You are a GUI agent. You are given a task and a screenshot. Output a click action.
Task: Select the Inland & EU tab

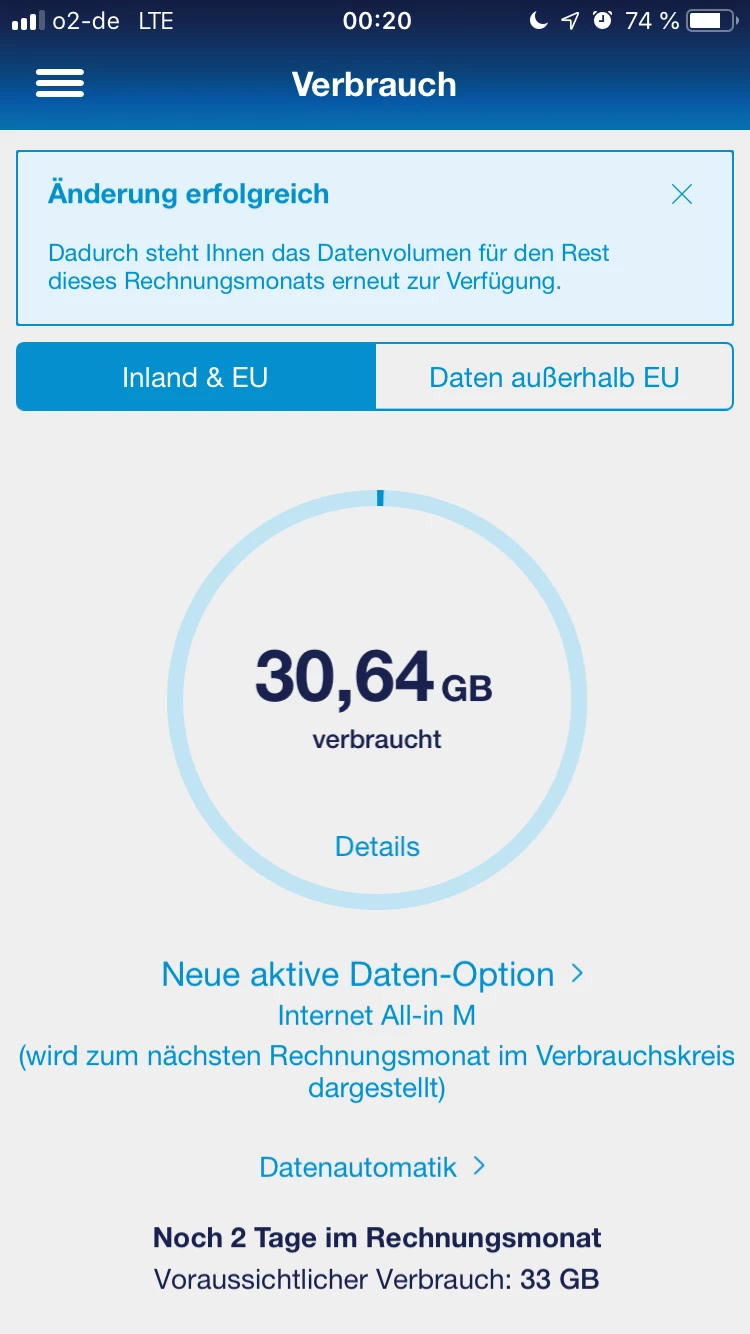196,377
